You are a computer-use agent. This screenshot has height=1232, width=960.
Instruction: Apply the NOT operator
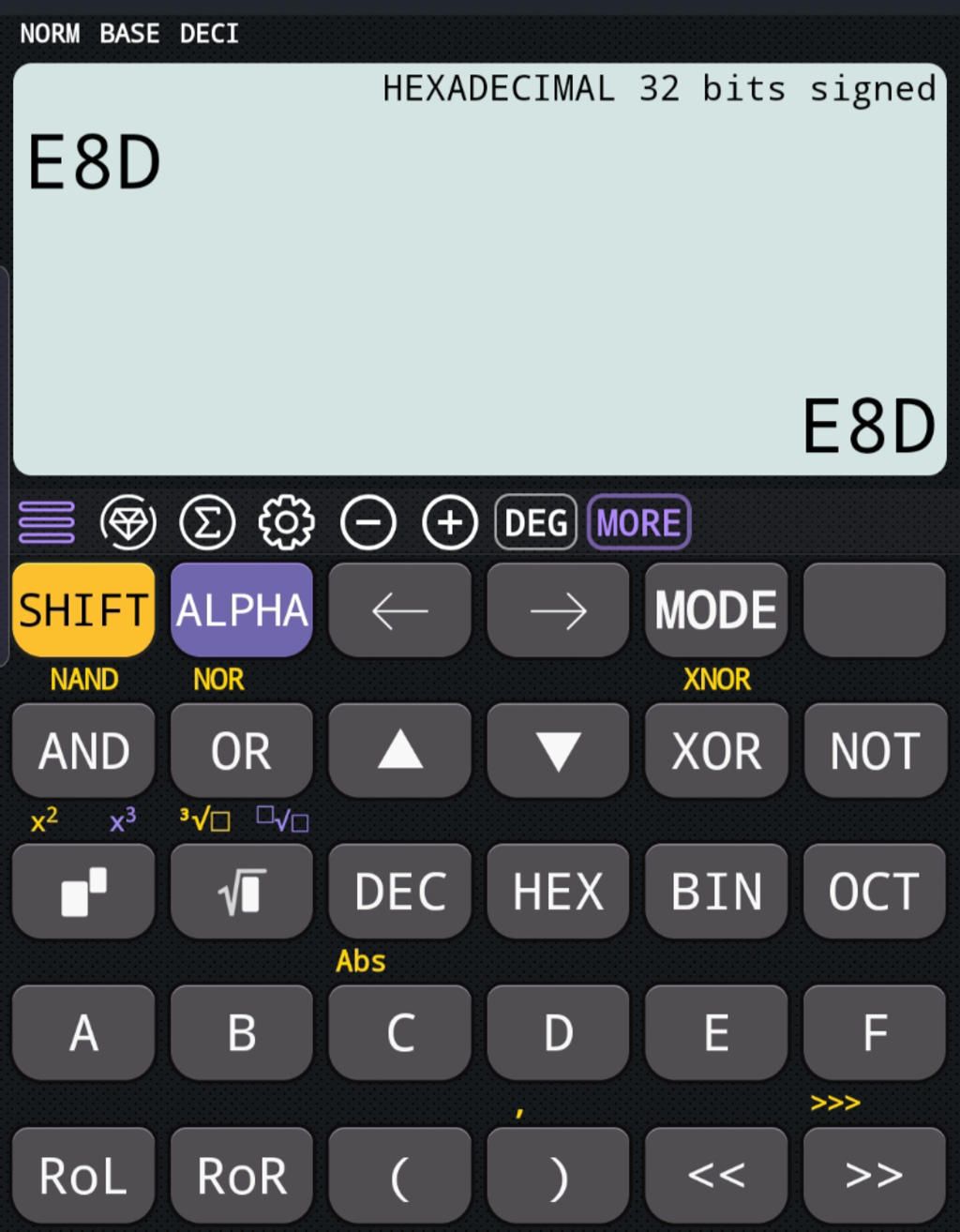pos(875,751)
